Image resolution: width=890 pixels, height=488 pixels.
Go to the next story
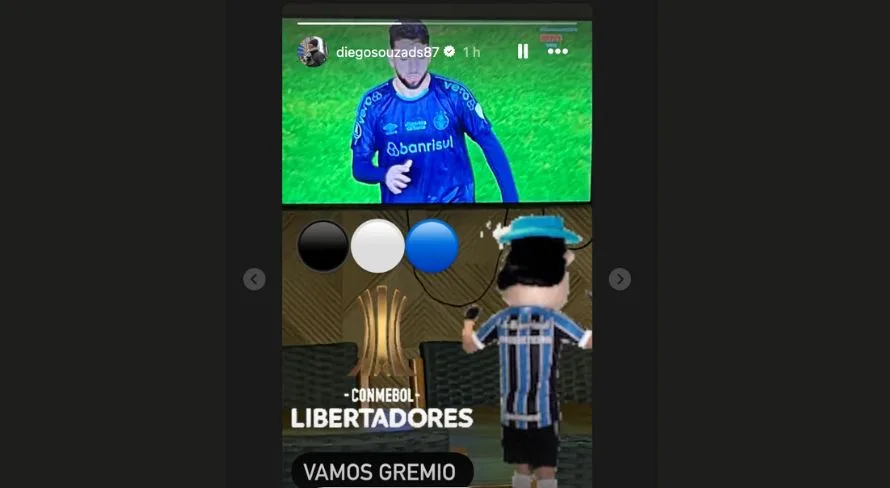tap(620, 279)
